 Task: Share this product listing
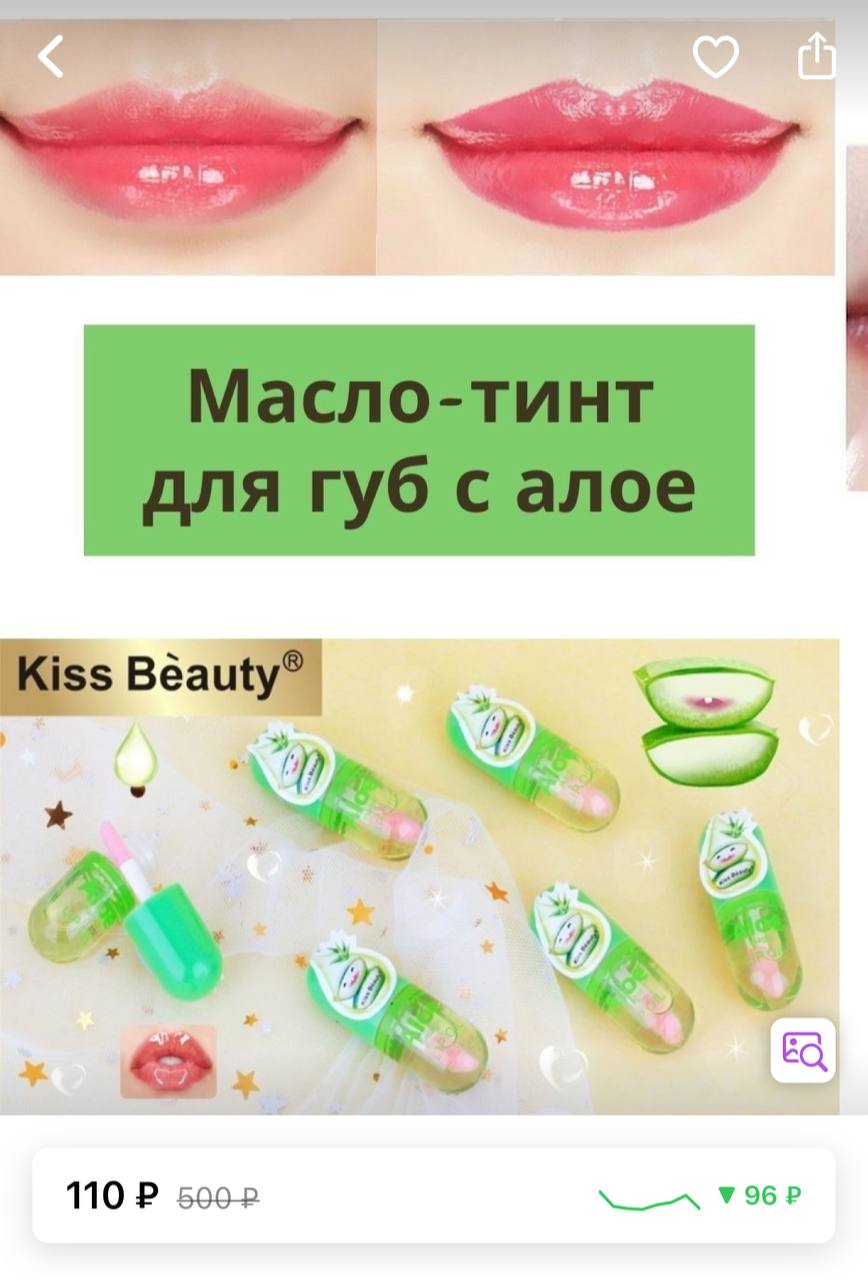click(x=816, y=56)
